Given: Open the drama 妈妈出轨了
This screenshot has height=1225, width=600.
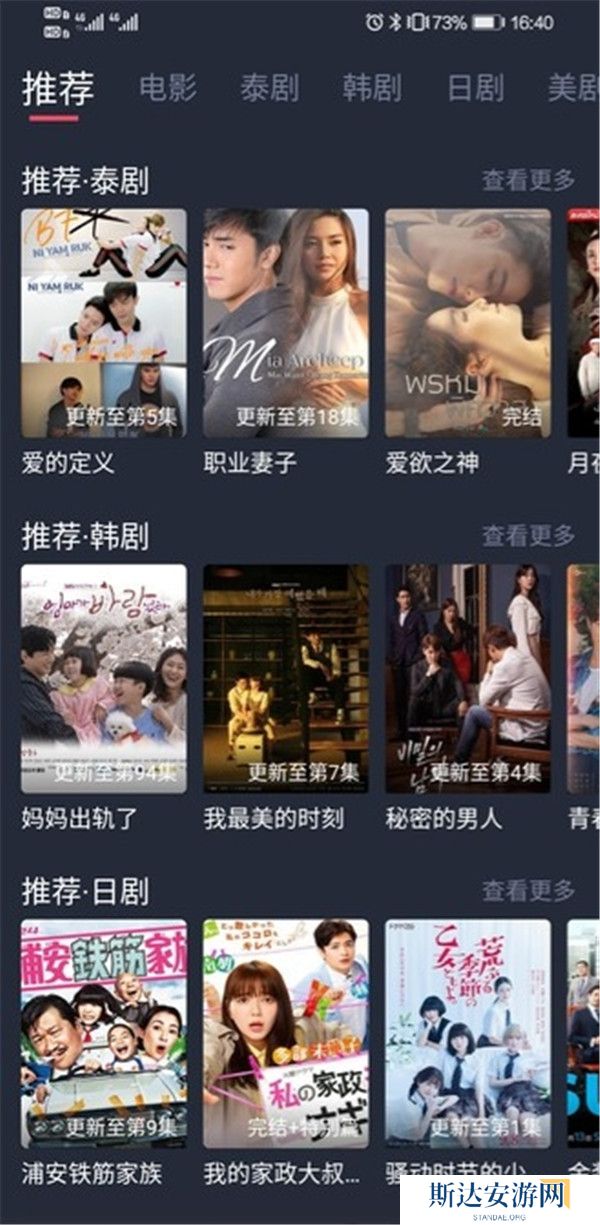Looking at the screenshot, I should click(104, 678).
